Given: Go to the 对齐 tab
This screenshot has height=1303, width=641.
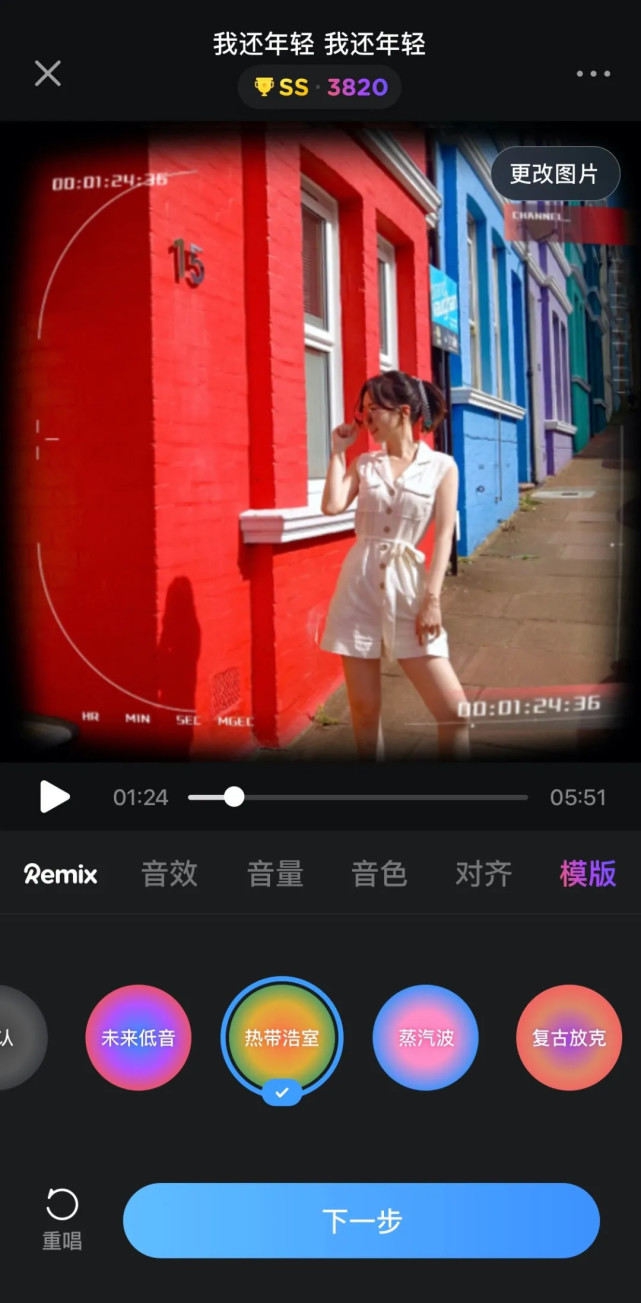Looking at the screenshot, I should tap(483, 874).
